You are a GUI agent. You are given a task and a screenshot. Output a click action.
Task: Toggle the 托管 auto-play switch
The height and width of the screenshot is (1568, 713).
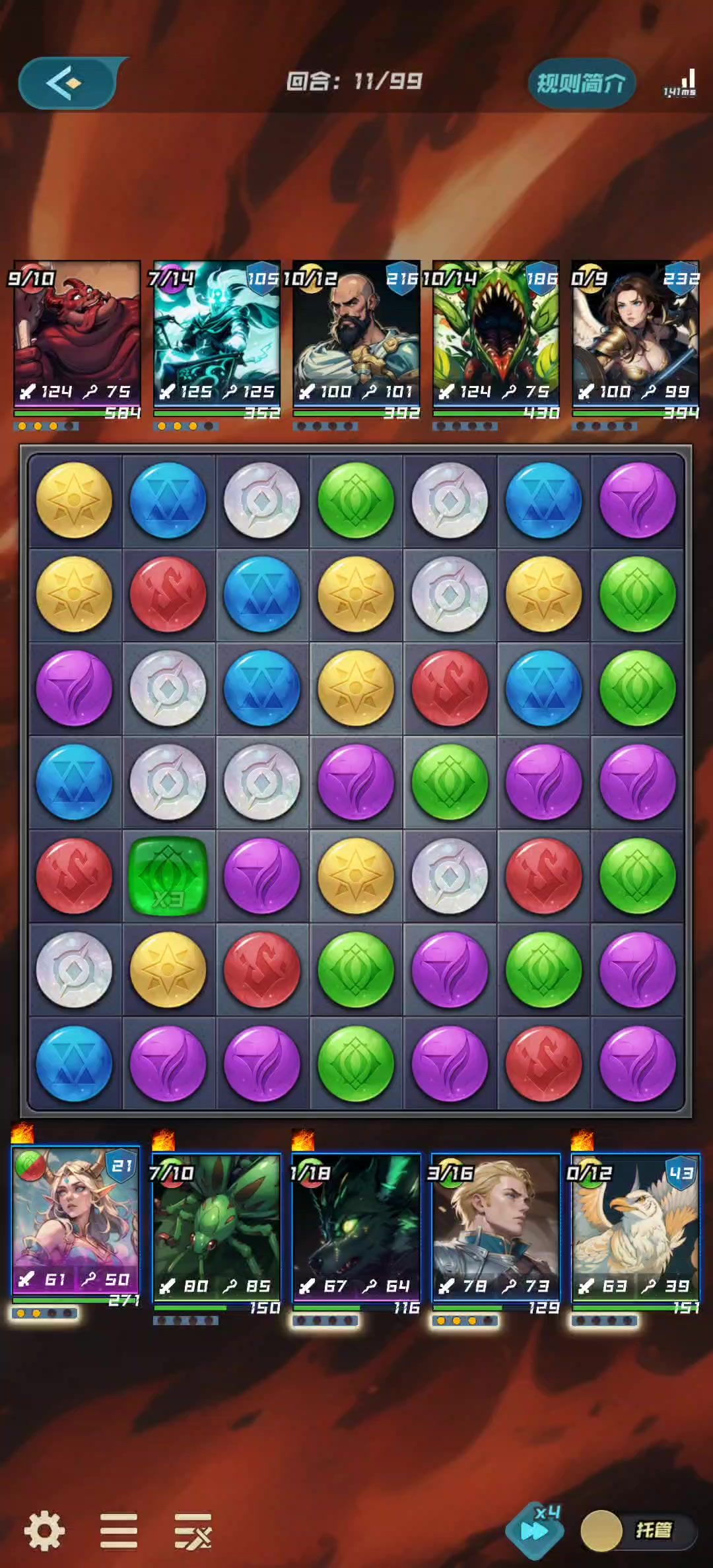click(x=637, y=1530)
